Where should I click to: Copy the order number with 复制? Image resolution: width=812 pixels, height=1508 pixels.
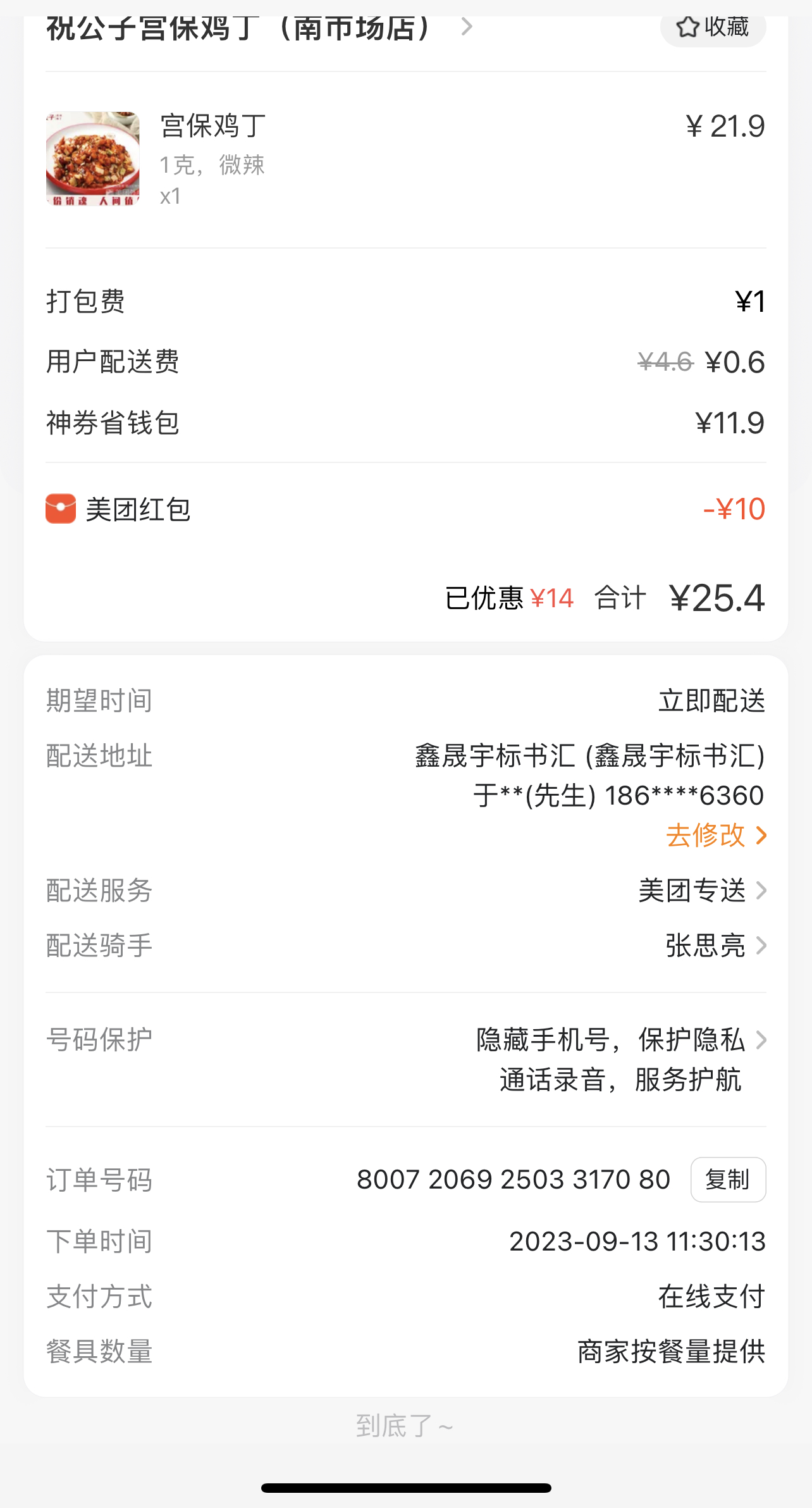click(728, 1180)
